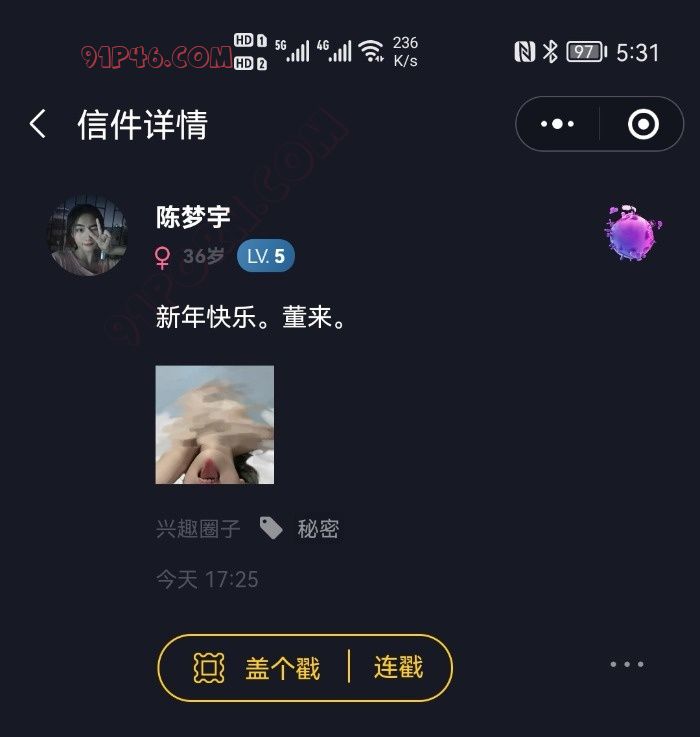Tap the 盖个戳 stamp button
Image resolution: width=700 pixels, height=737 pixels.
(x=258, y=668)
